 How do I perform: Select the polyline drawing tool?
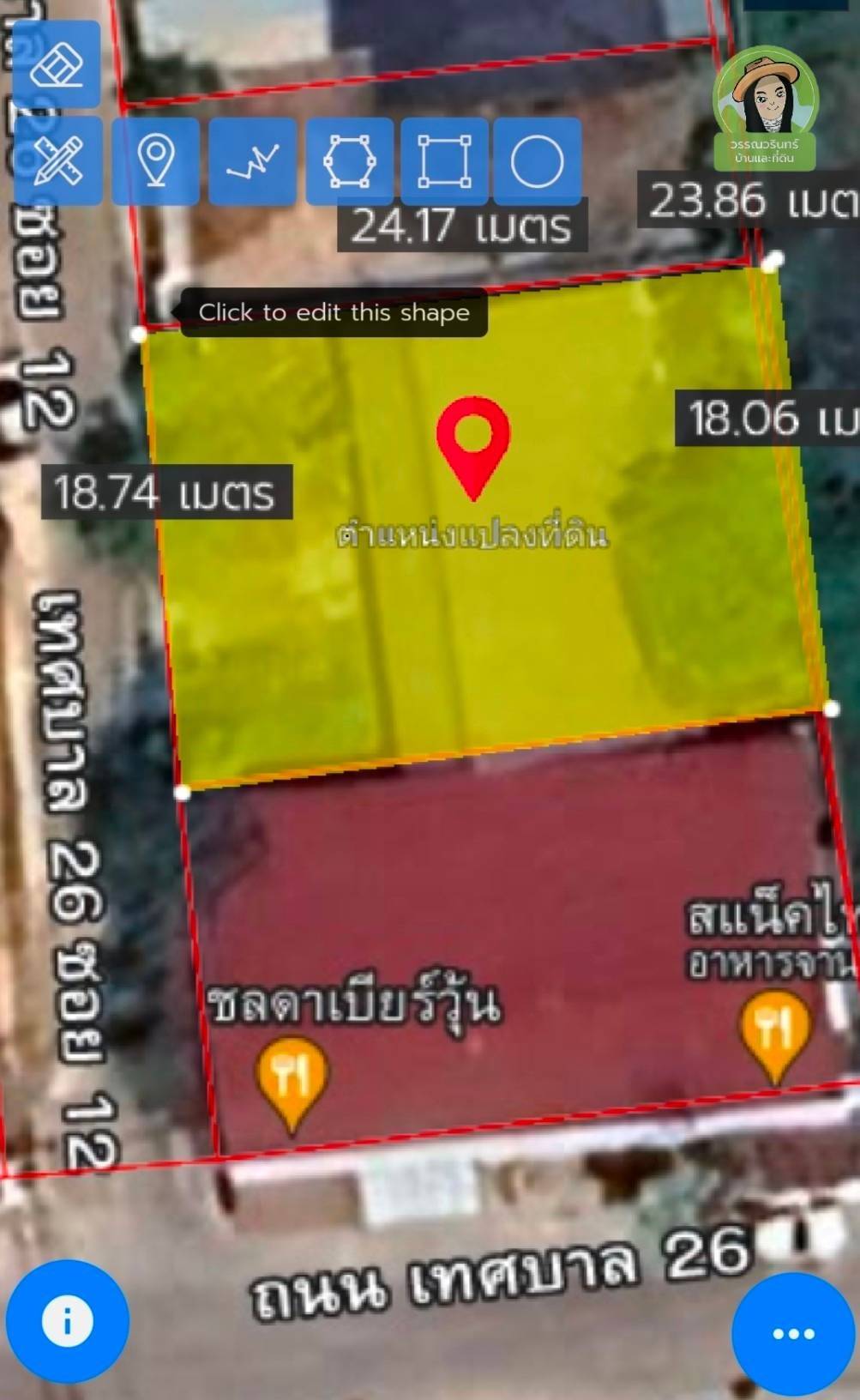(253, 160)
